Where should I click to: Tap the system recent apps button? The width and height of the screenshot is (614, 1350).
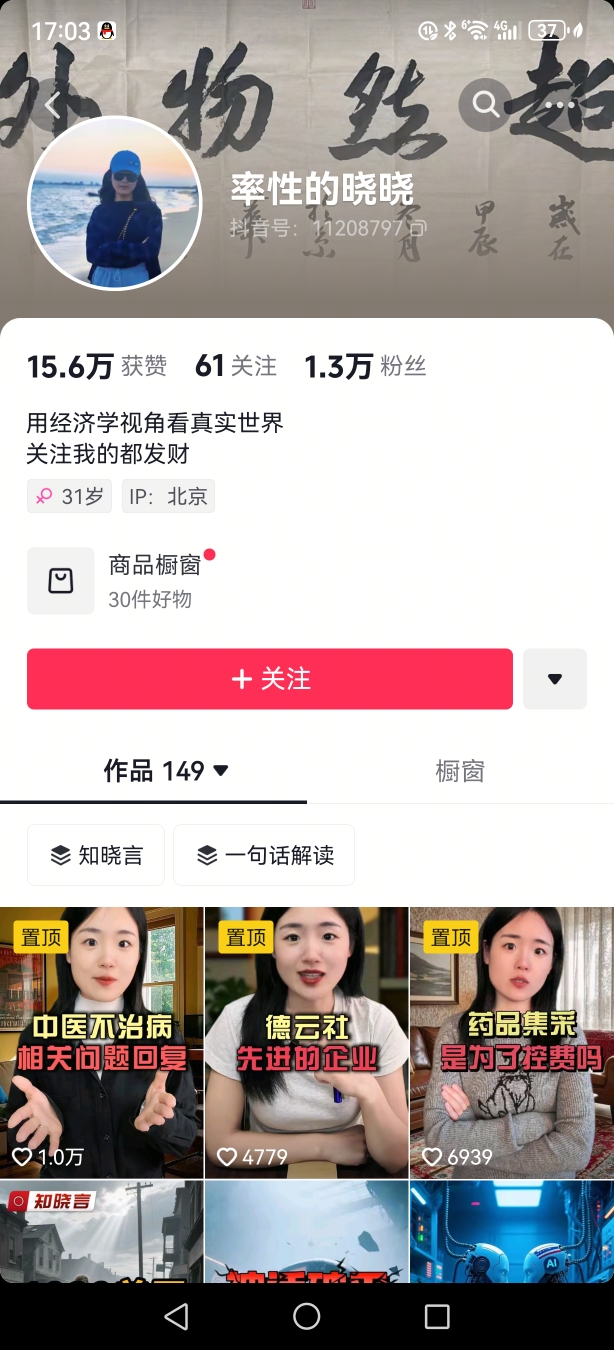(x=437, y=1316)
